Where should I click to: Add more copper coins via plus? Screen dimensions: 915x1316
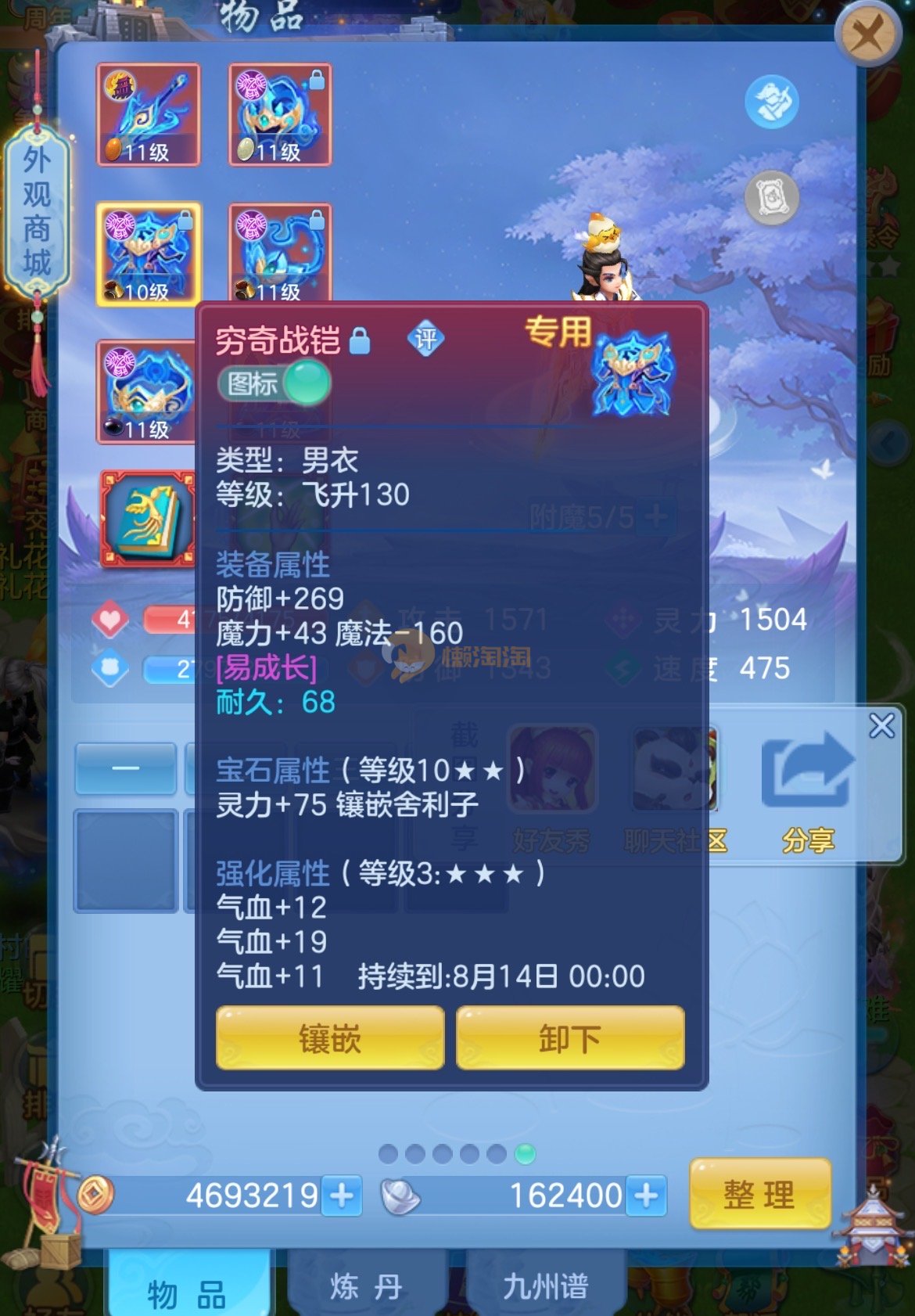[x=342, y=1196]
